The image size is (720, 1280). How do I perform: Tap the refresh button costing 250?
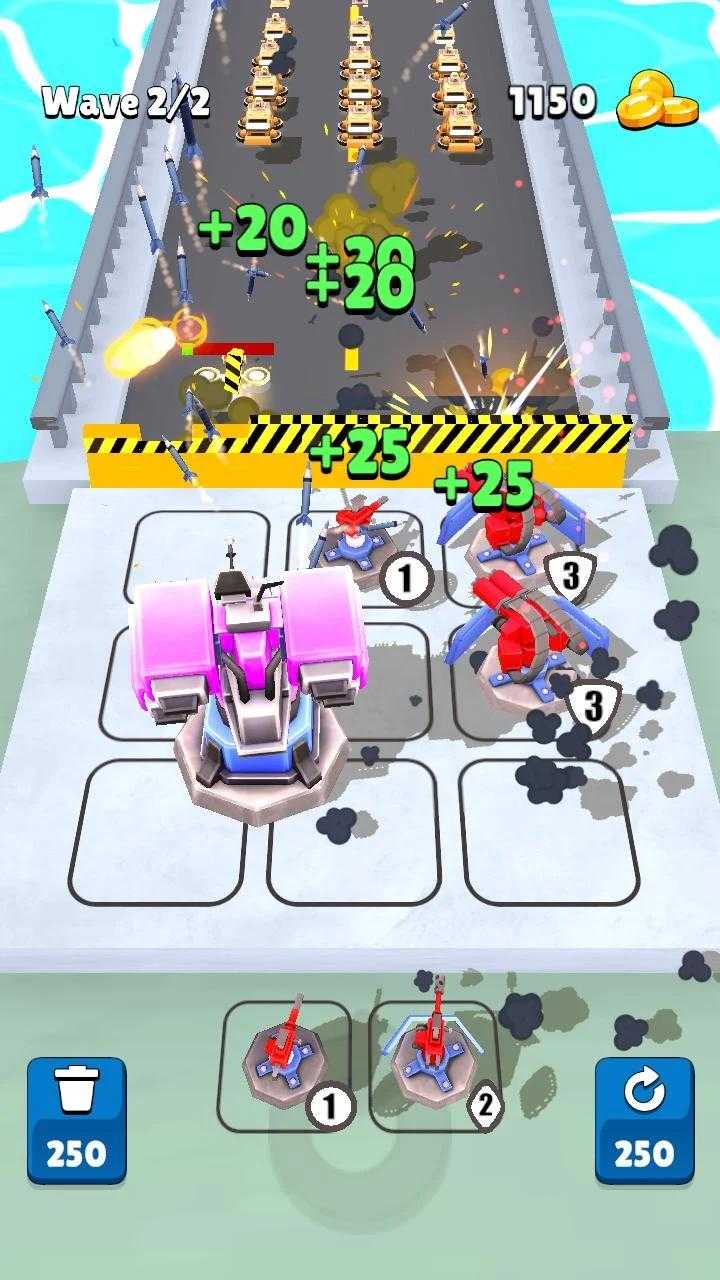643,1120
